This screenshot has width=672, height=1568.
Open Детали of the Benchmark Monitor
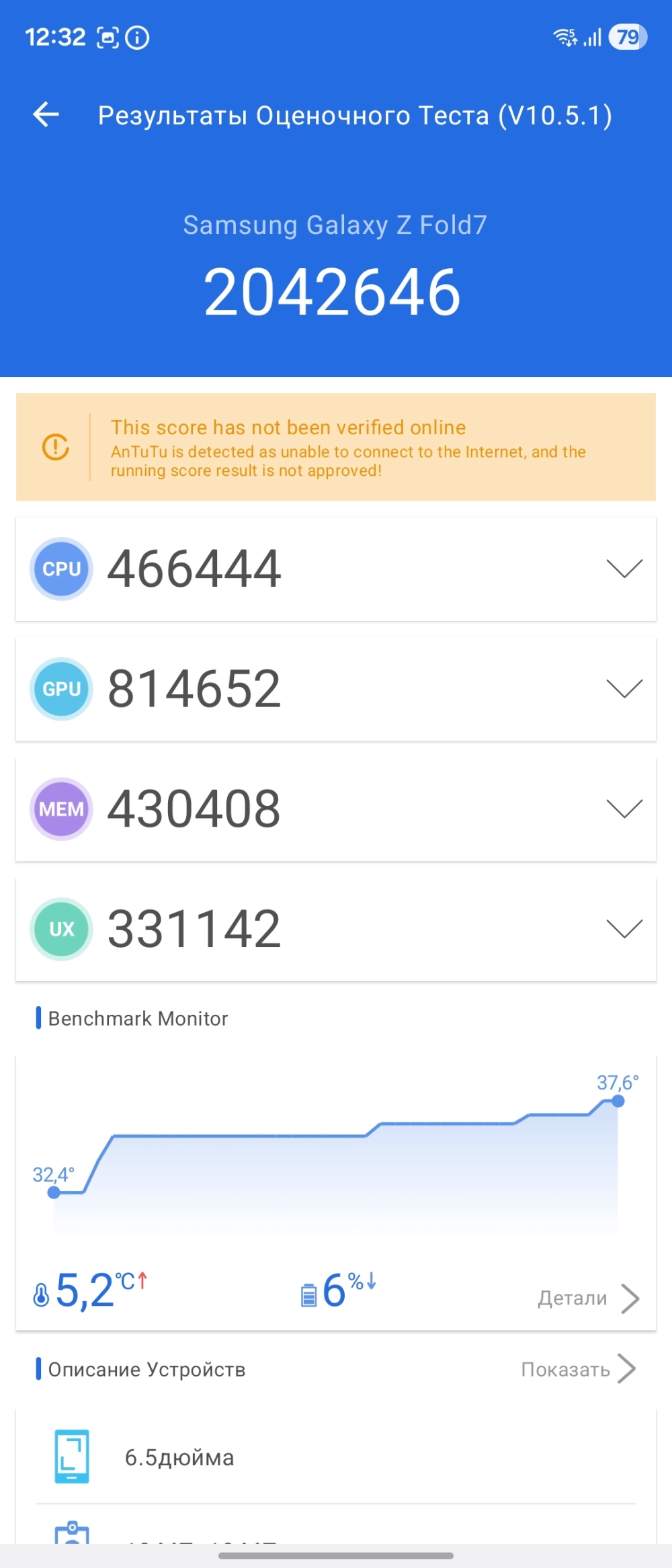587,1298
